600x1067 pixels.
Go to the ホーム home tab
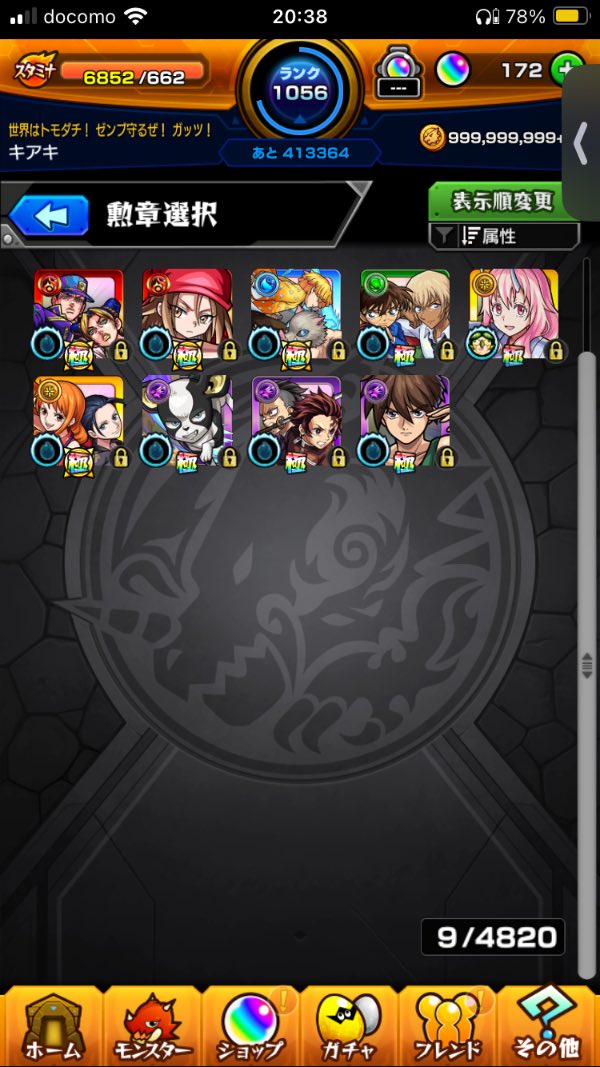point(52,1025)
